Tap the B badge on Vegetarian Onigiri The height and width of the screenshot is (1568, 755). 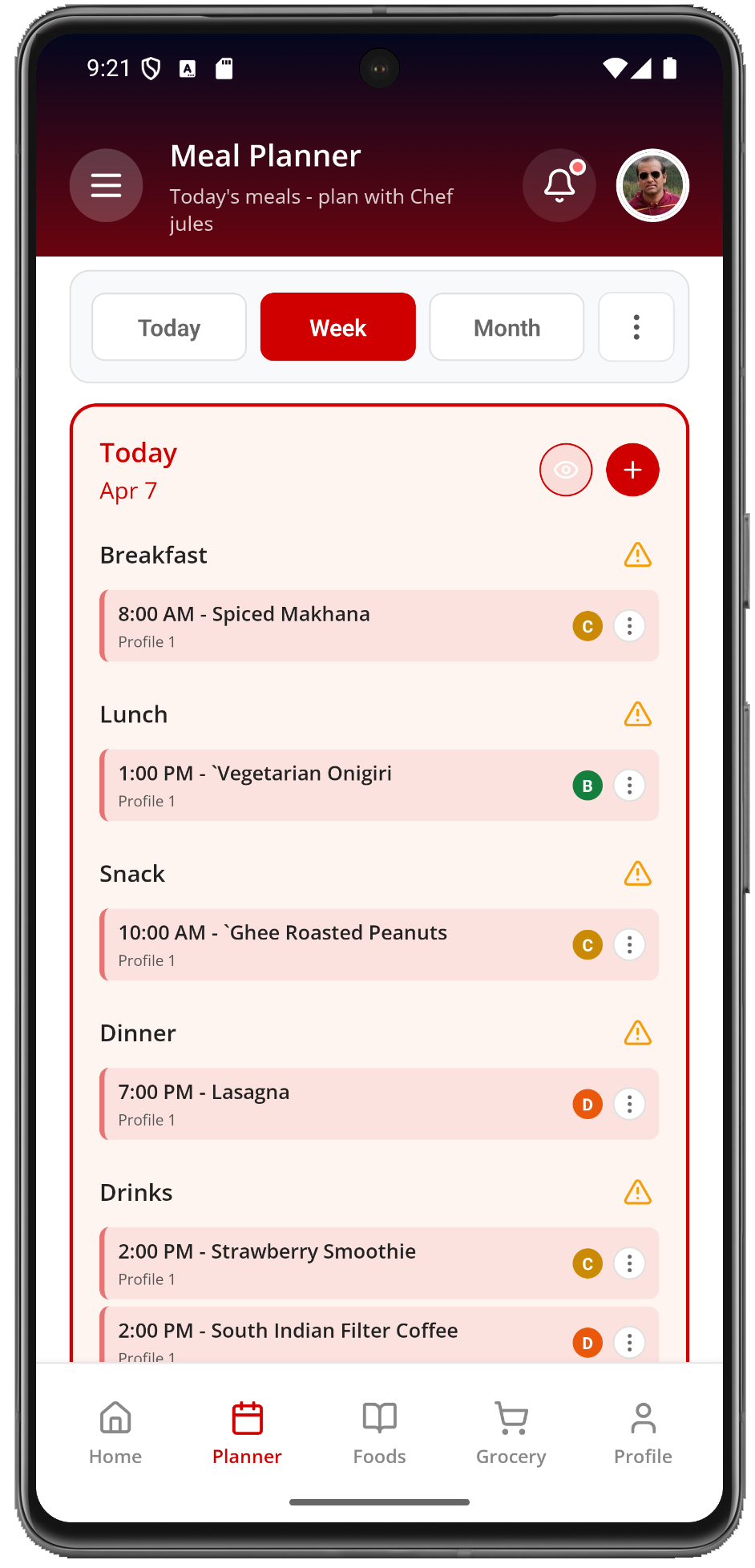pyautogui.click(x=587, y=786)
